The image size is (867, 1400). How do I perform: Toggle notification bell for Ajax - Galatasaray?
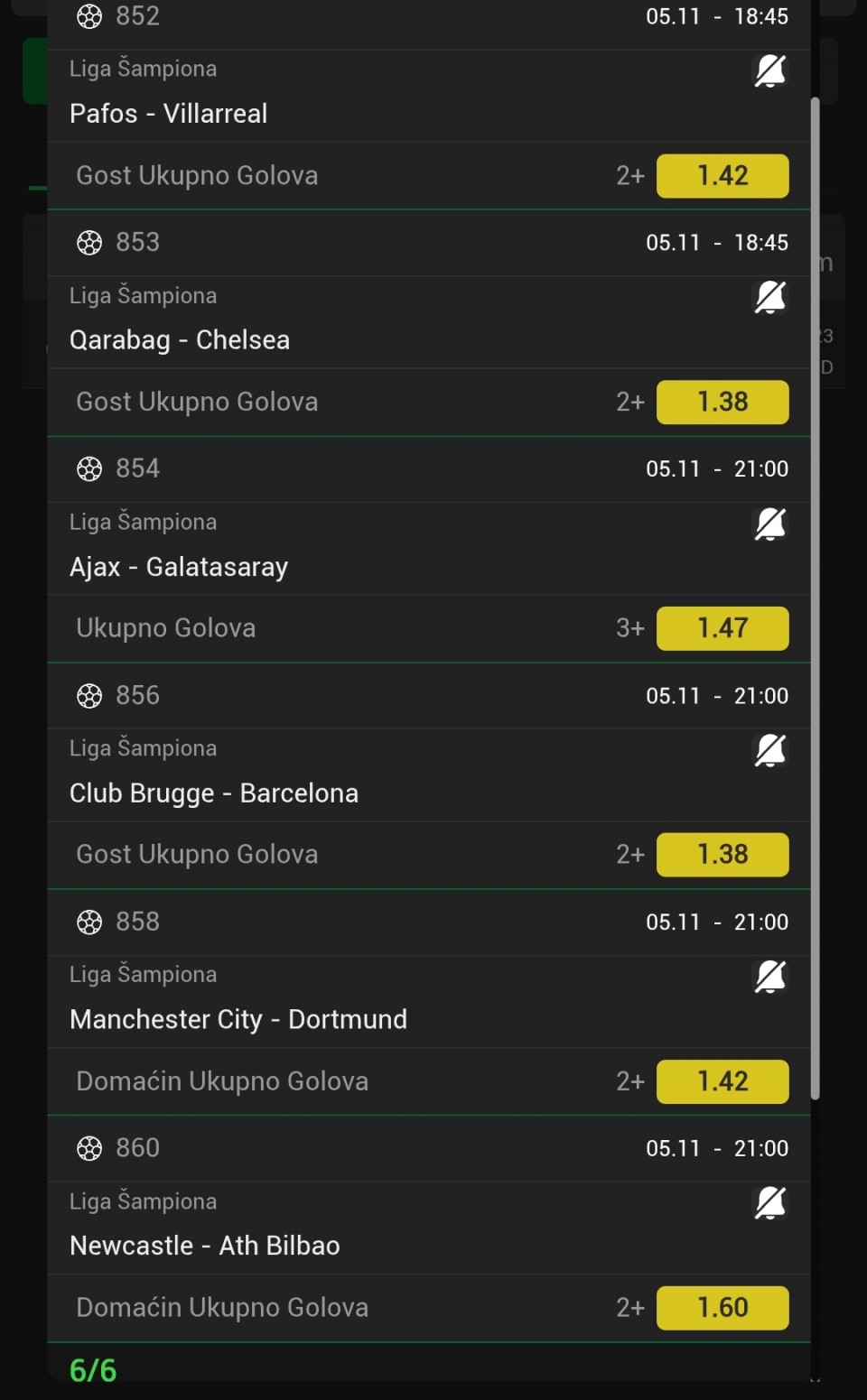pyautogui.click(x=769, y=524)
